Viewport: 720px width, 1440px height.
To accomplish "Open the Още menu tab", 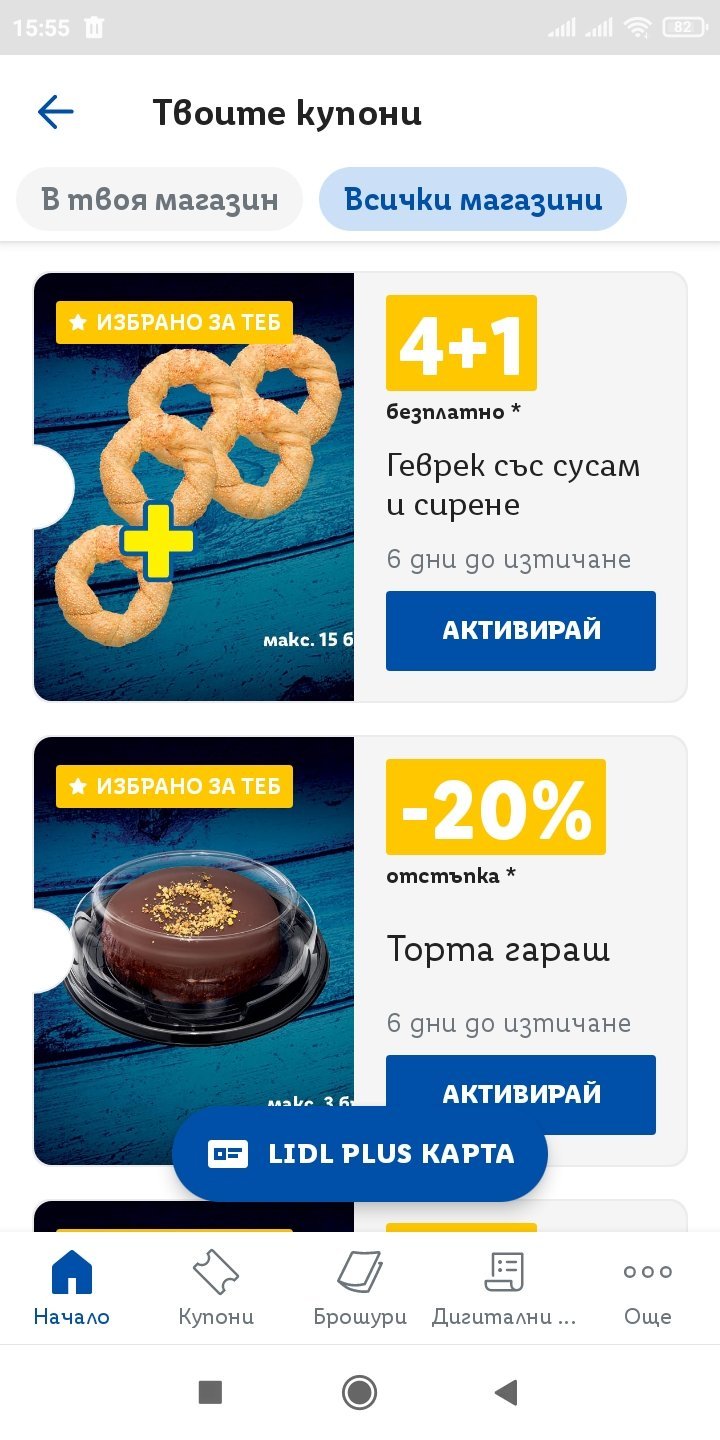I will 648,1288.
